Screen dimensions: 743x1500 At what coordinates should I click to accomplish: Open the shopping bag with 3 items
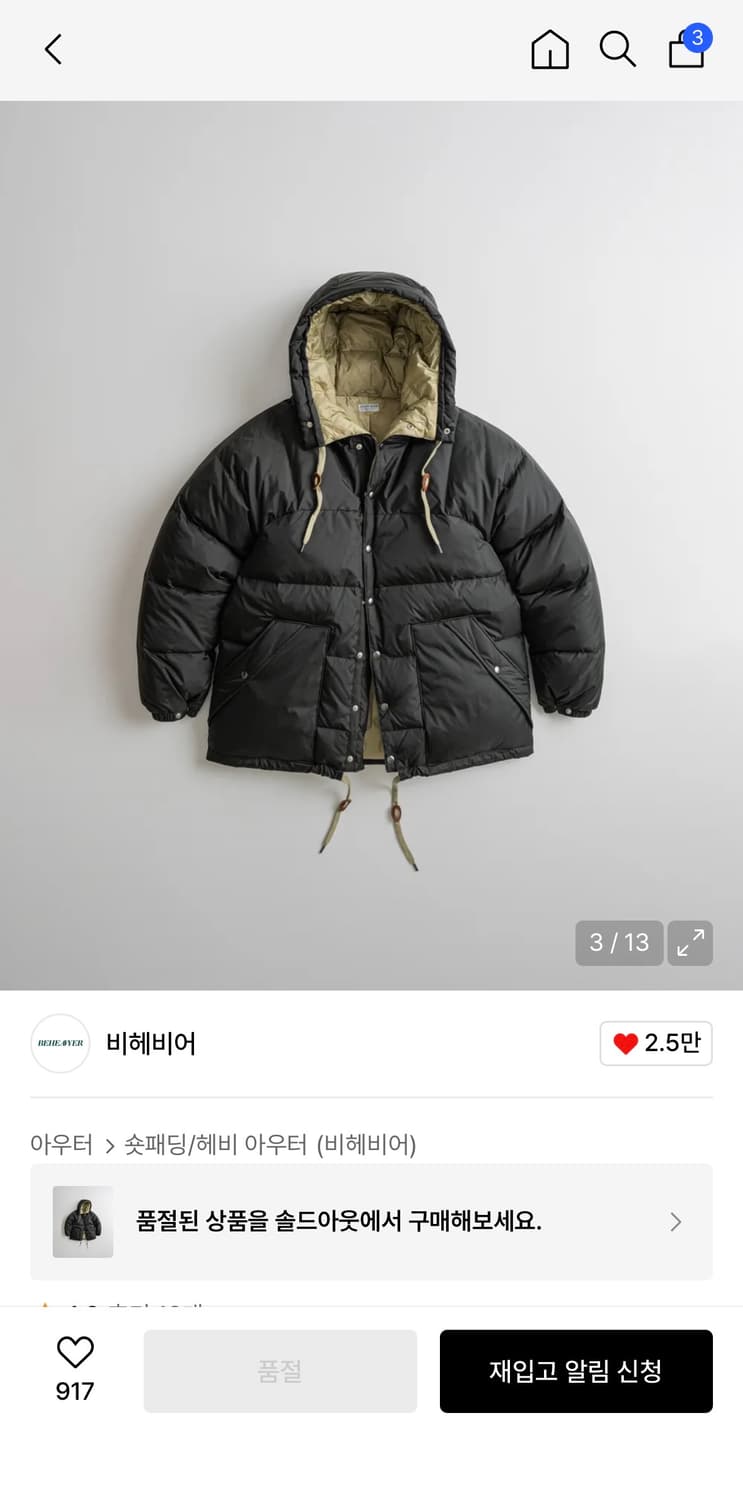pos(686,50)
